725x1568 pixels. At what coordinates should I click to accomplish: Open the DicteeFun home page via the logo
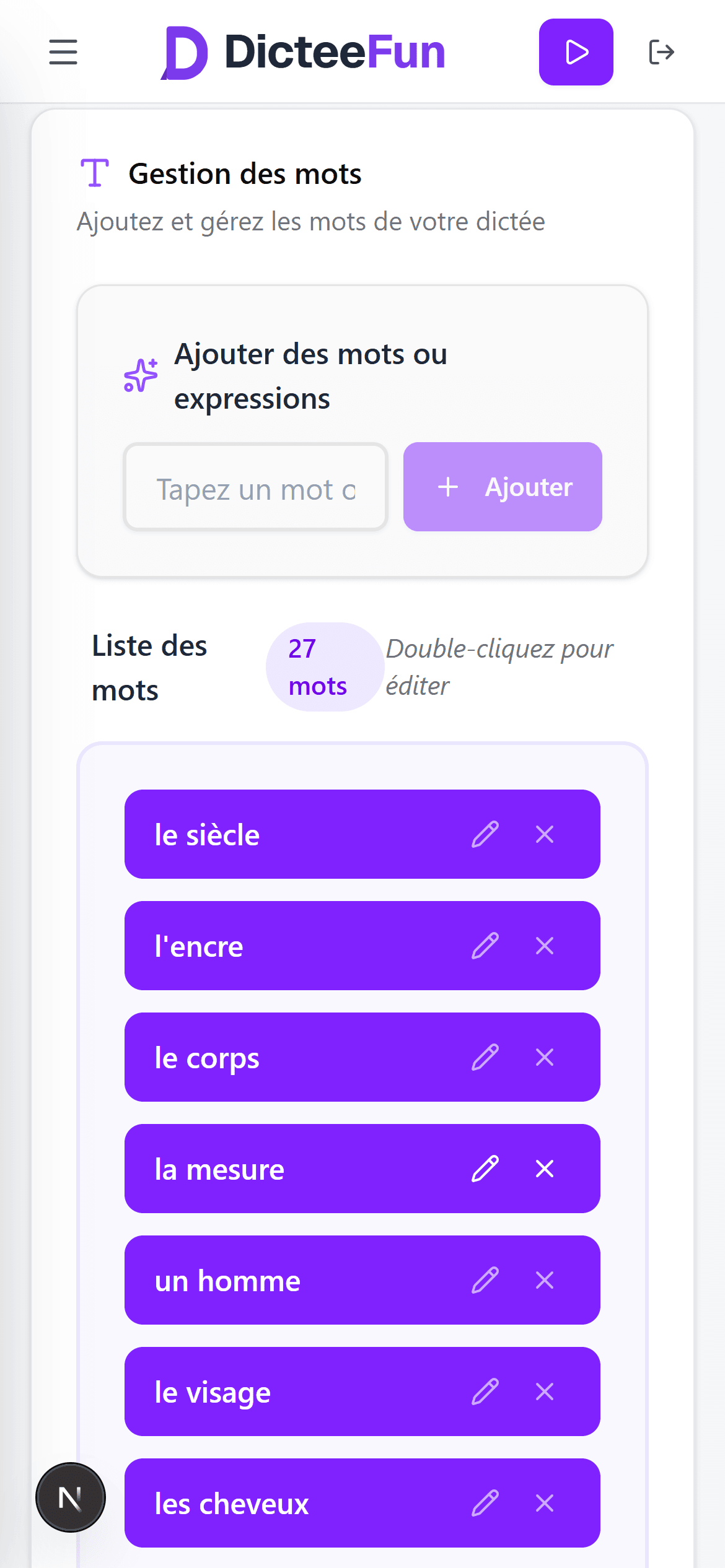pos(304,51)
